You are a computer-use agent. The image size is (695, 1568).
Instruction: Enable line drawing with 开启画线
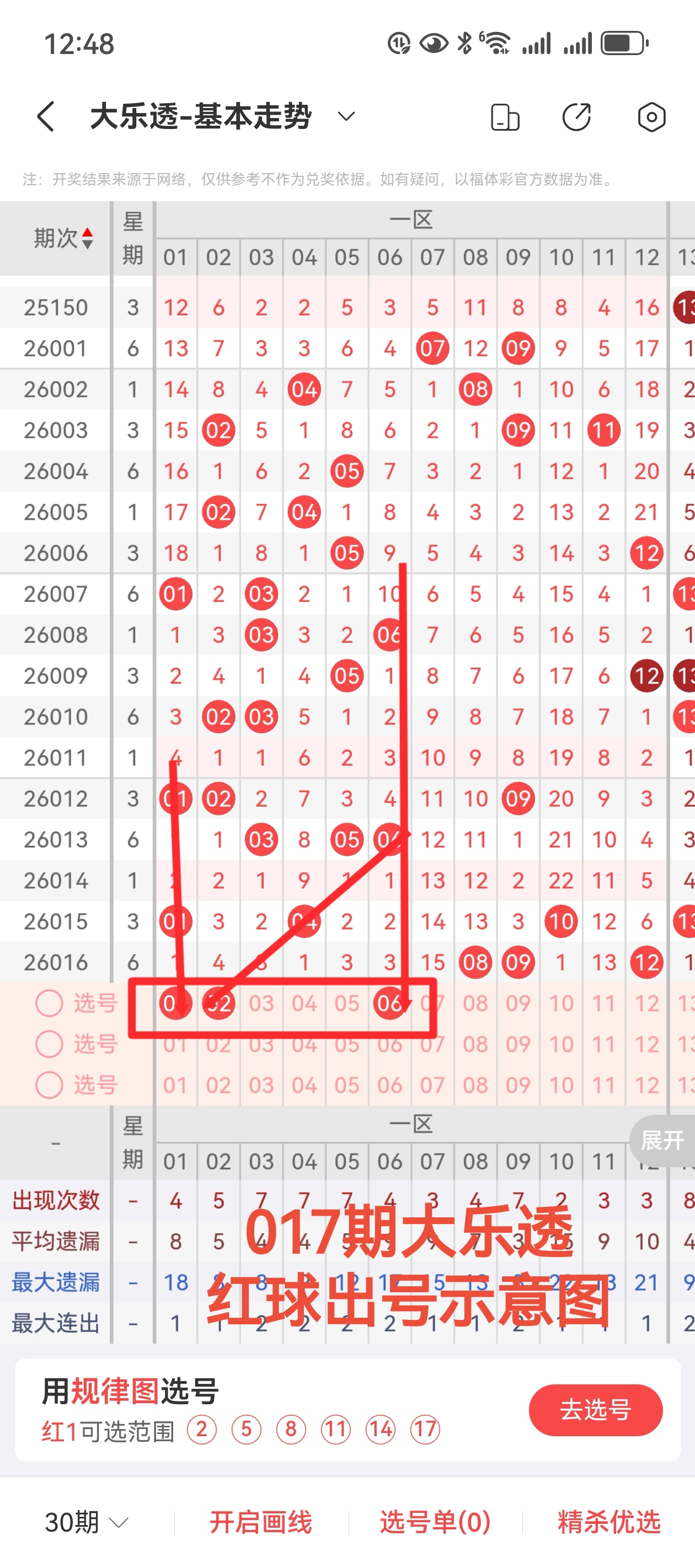pyautogui.click(x=261, y=1522)
